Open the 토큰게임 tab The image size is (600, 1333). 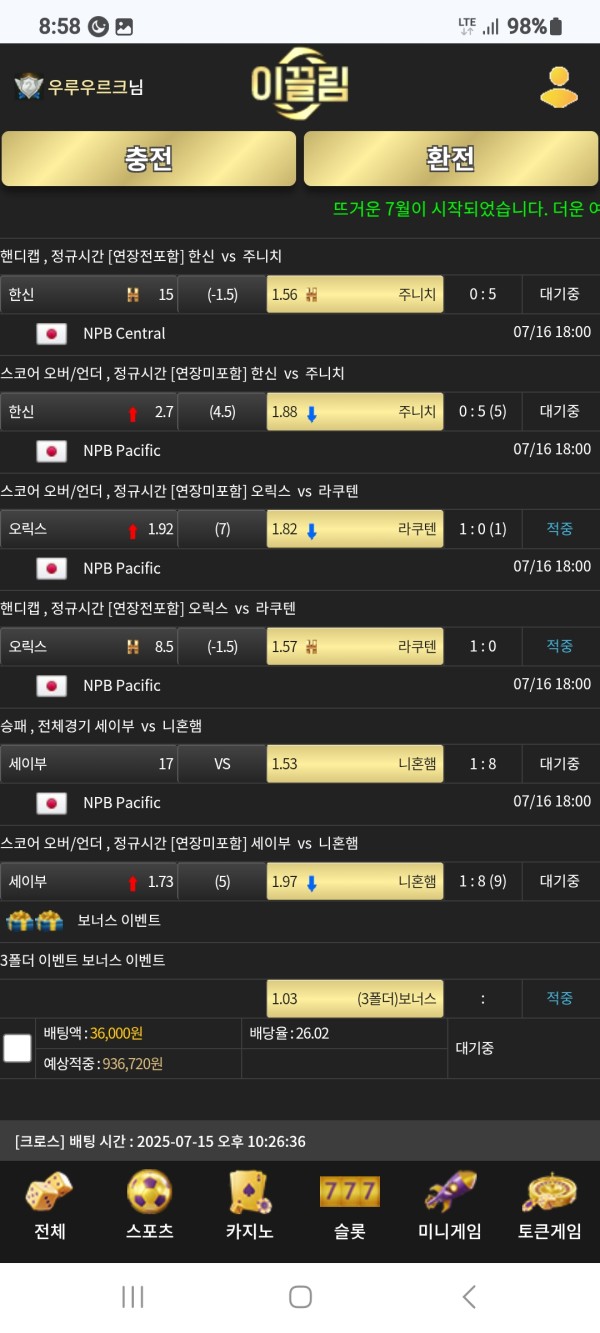pyautogui.click(x=549, y=1207)
